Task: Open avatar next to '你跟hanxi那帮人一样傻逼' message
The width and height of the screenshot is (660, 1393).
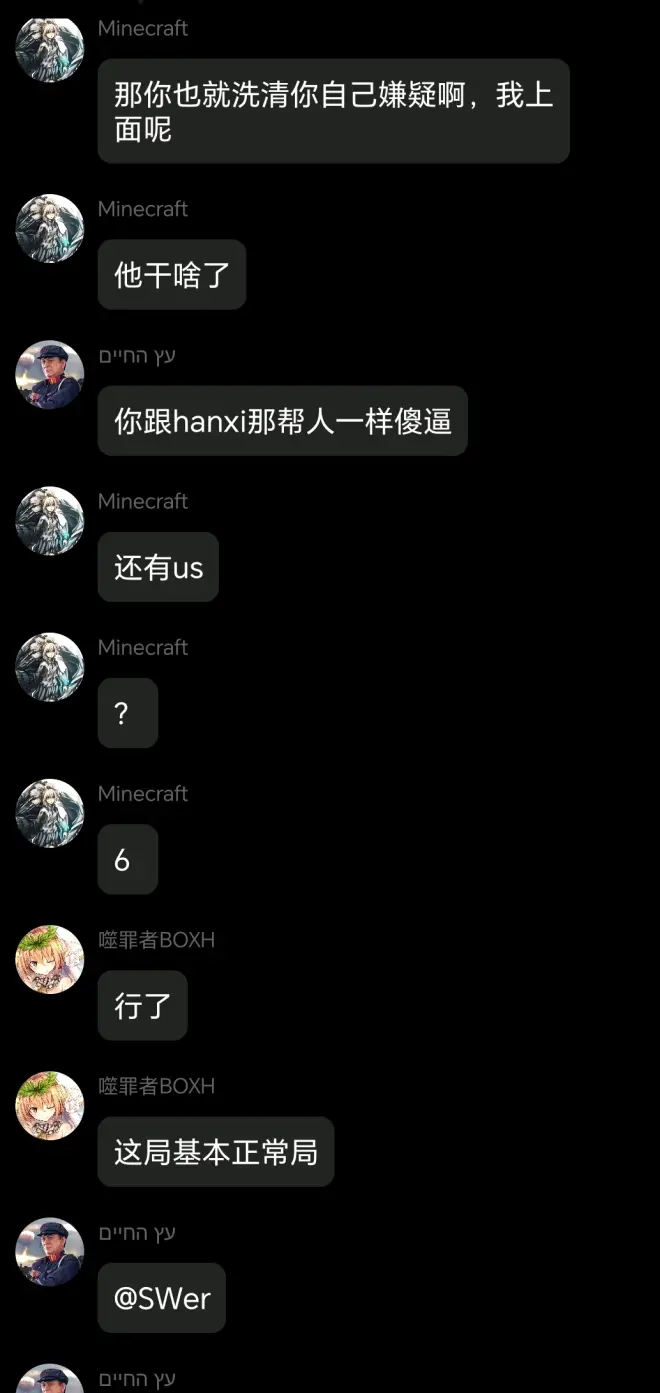Action: coord(50,374)
